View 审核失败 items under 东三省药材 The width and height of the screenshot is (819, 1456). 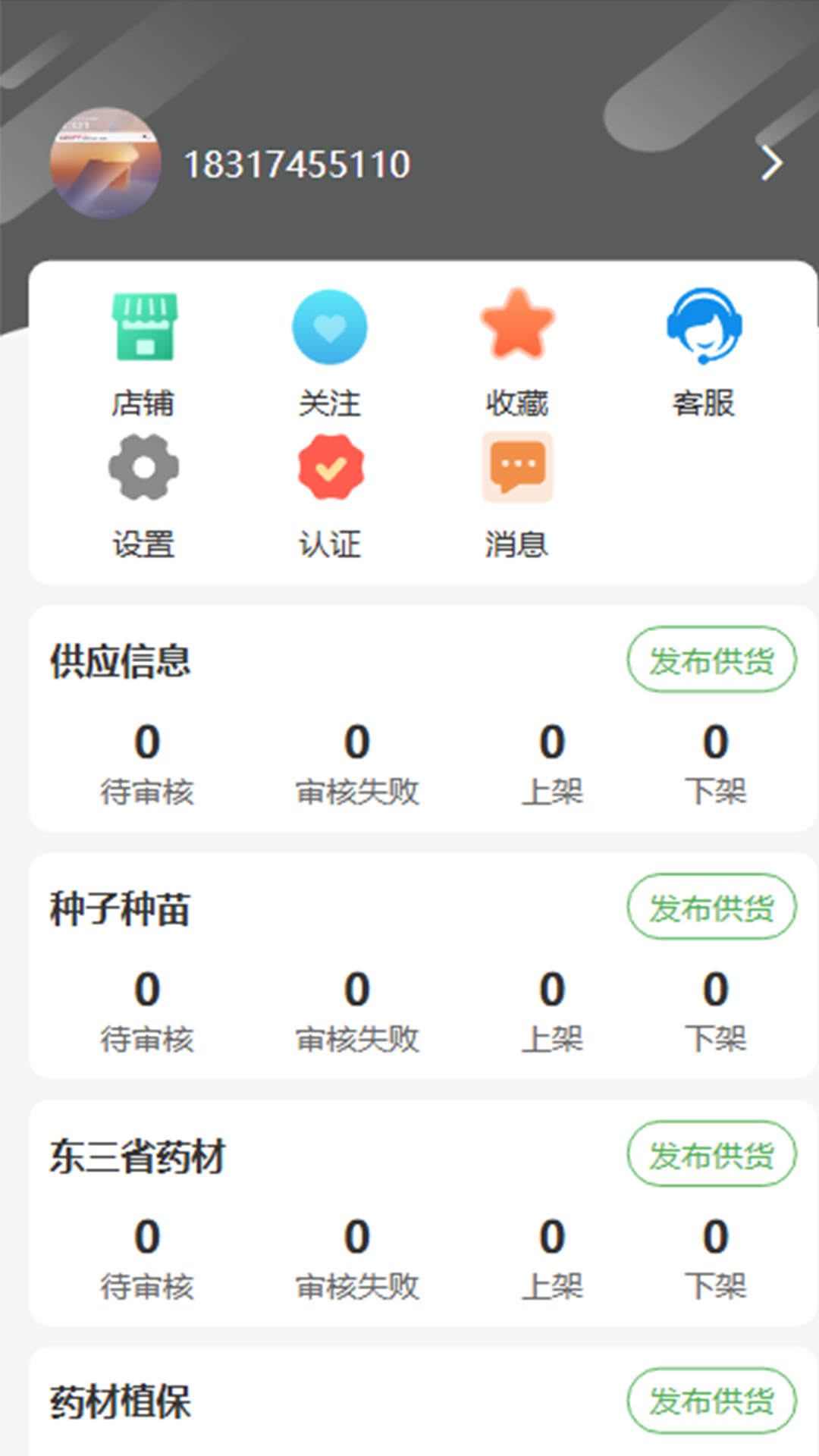coord(357,1257)
